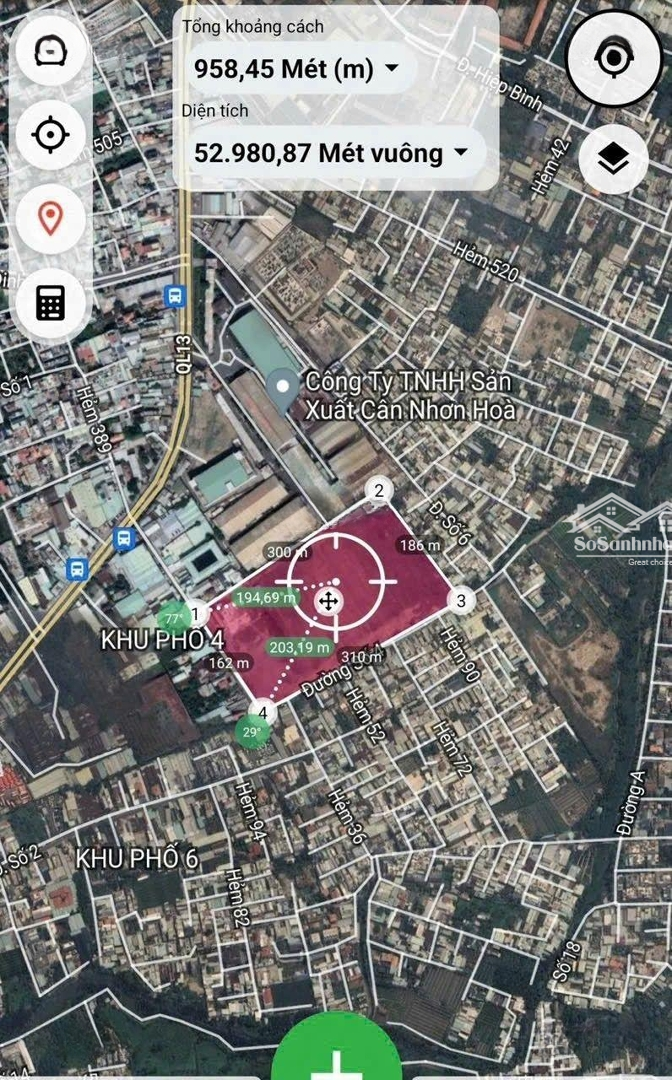Select boundary point 1 of the measured area
This screenshot has height=1080, width=672.
click(197, 614)
